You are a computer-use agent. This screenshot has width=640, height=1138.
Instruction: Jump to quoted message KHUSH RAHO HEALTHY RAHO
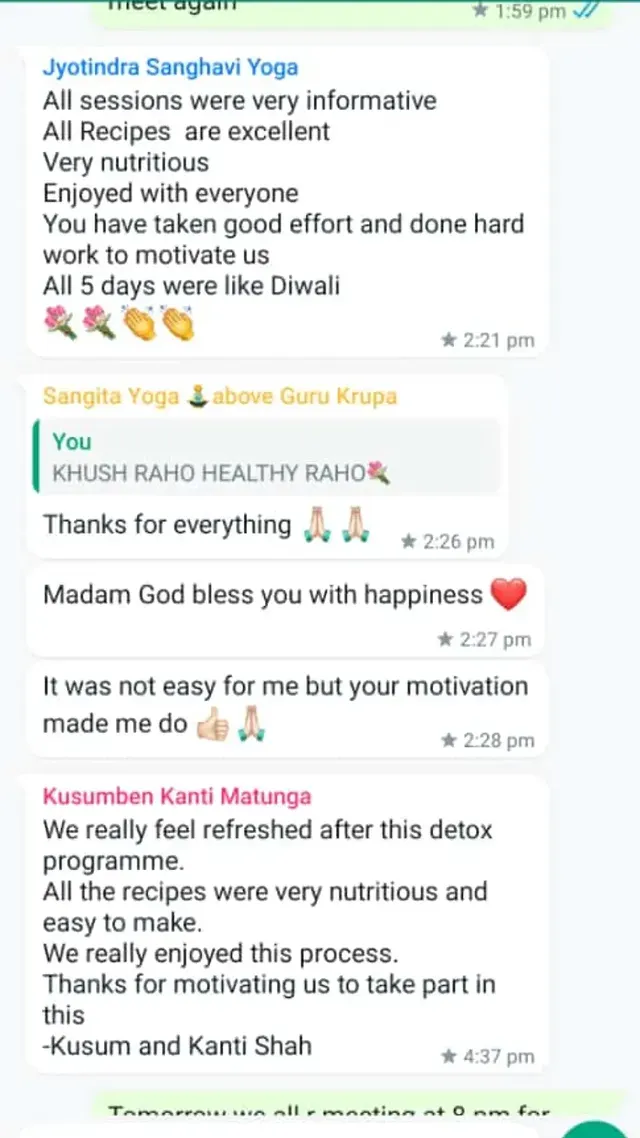pyautogui.click(x=266, y=457)
